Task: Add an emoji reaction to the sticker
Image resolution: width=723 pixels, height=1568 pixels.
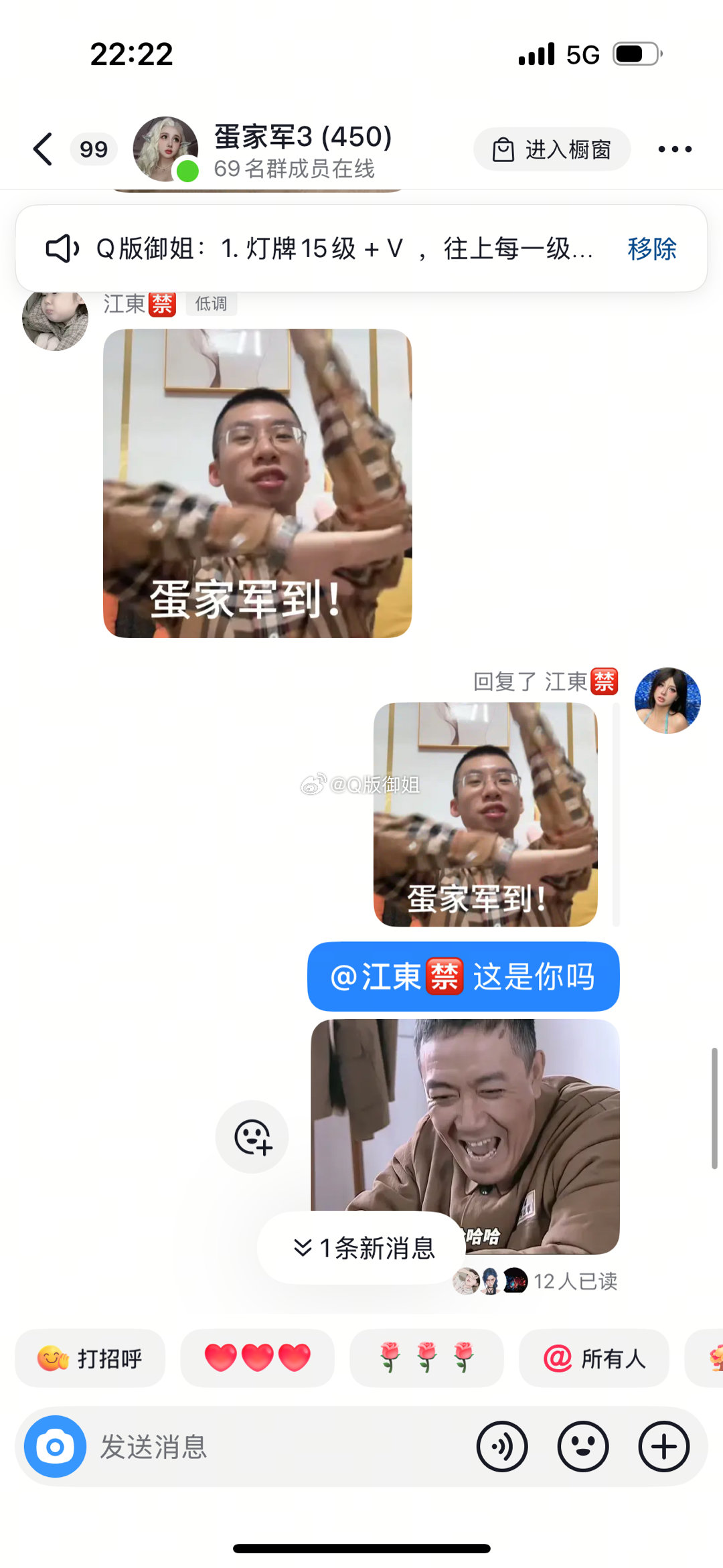Action: tap(252, 1137)
